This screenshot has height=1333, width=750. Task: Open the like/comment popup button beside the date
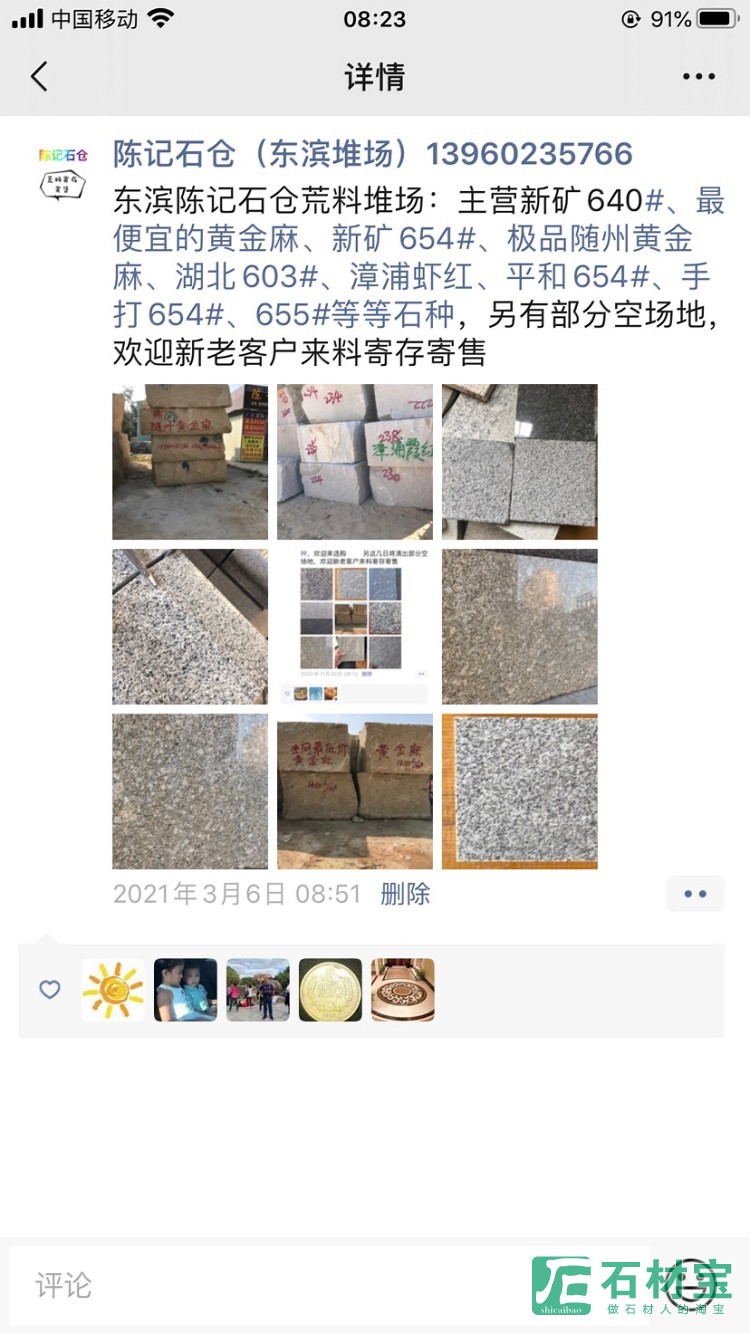tap(695, 893)
